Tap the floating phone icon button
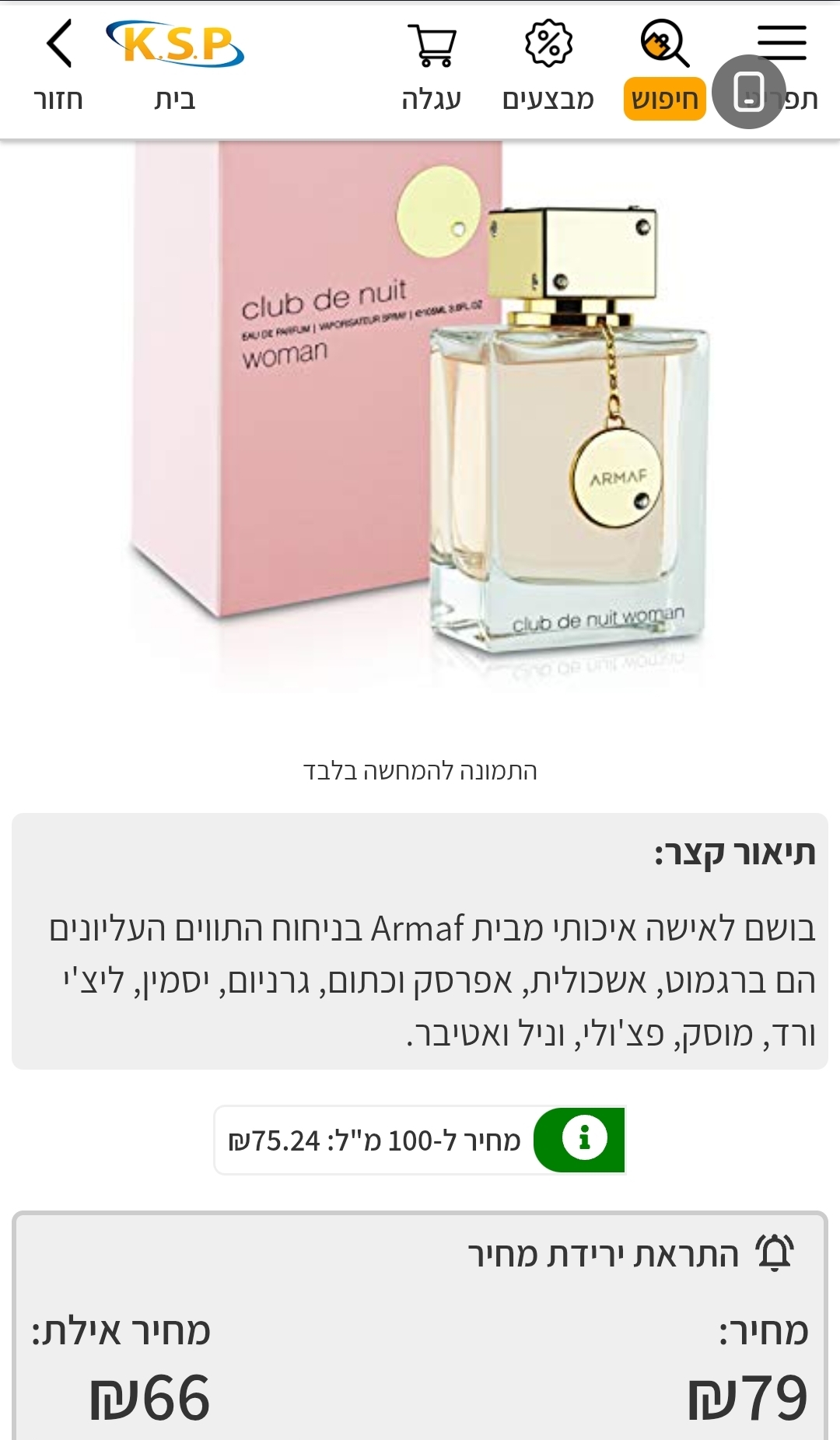Image resolution: width=840 pixels, height=1440 pixels. coord(748,92)
